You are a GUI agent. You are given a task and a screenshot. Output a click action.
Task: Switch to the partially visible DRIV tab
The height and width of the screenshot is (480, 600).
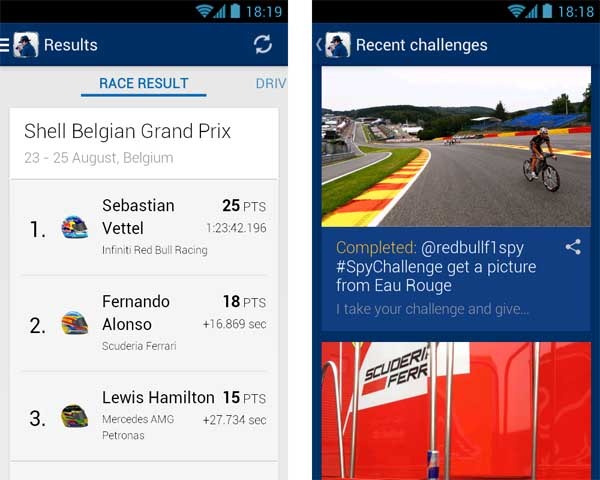[x=270, y=83]
